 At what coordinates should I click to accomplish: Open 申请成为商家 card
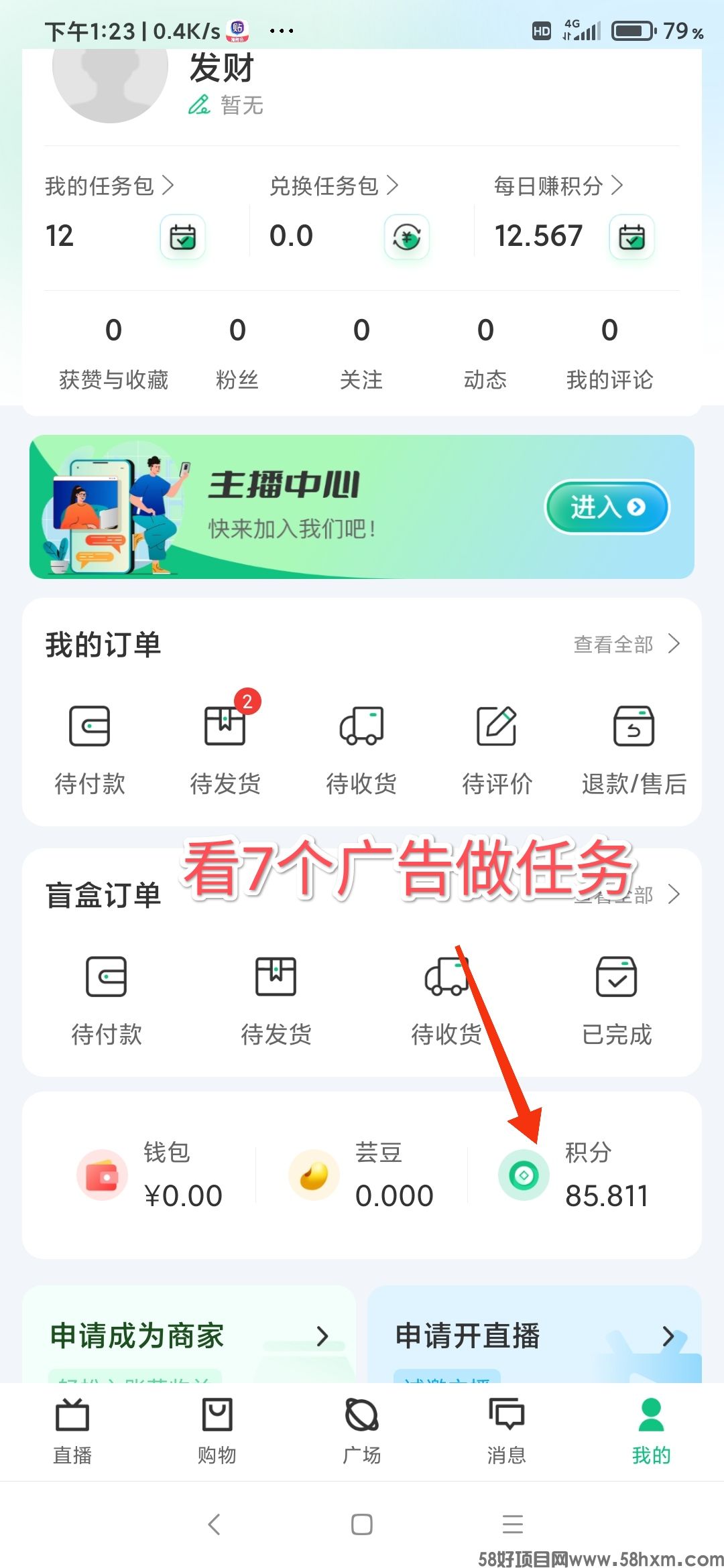(x=189, y=1336)
